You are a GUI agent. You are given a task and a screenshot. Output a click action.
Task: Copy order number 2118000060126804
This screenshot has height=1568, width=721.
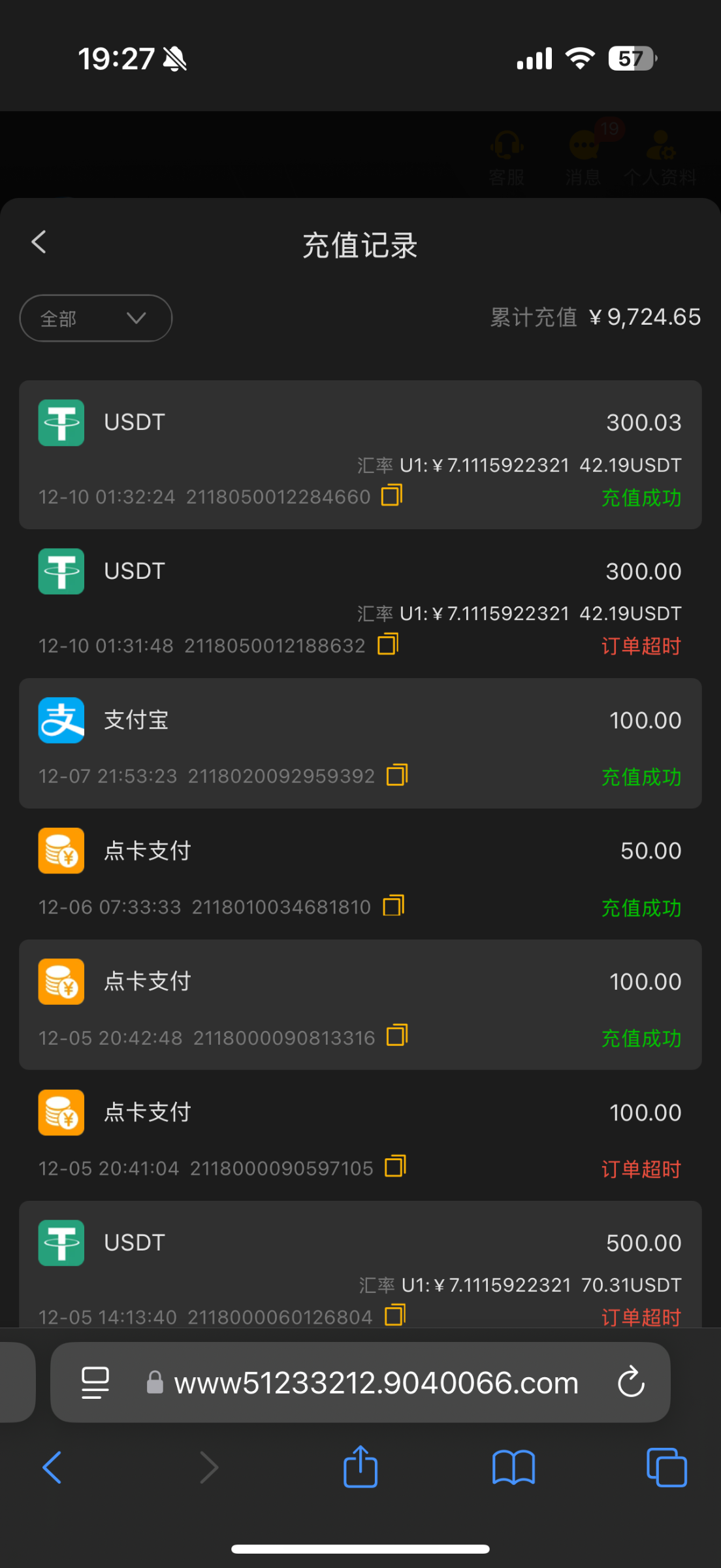tap(395, 1315)
